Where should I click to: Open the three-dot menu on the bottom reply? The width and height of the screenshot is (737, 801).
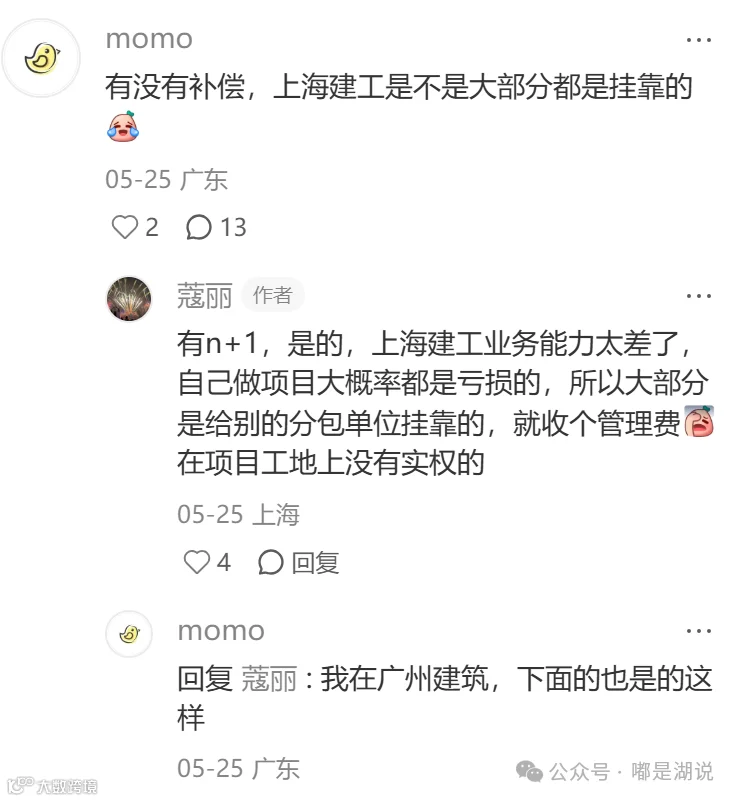pos(698,630)
